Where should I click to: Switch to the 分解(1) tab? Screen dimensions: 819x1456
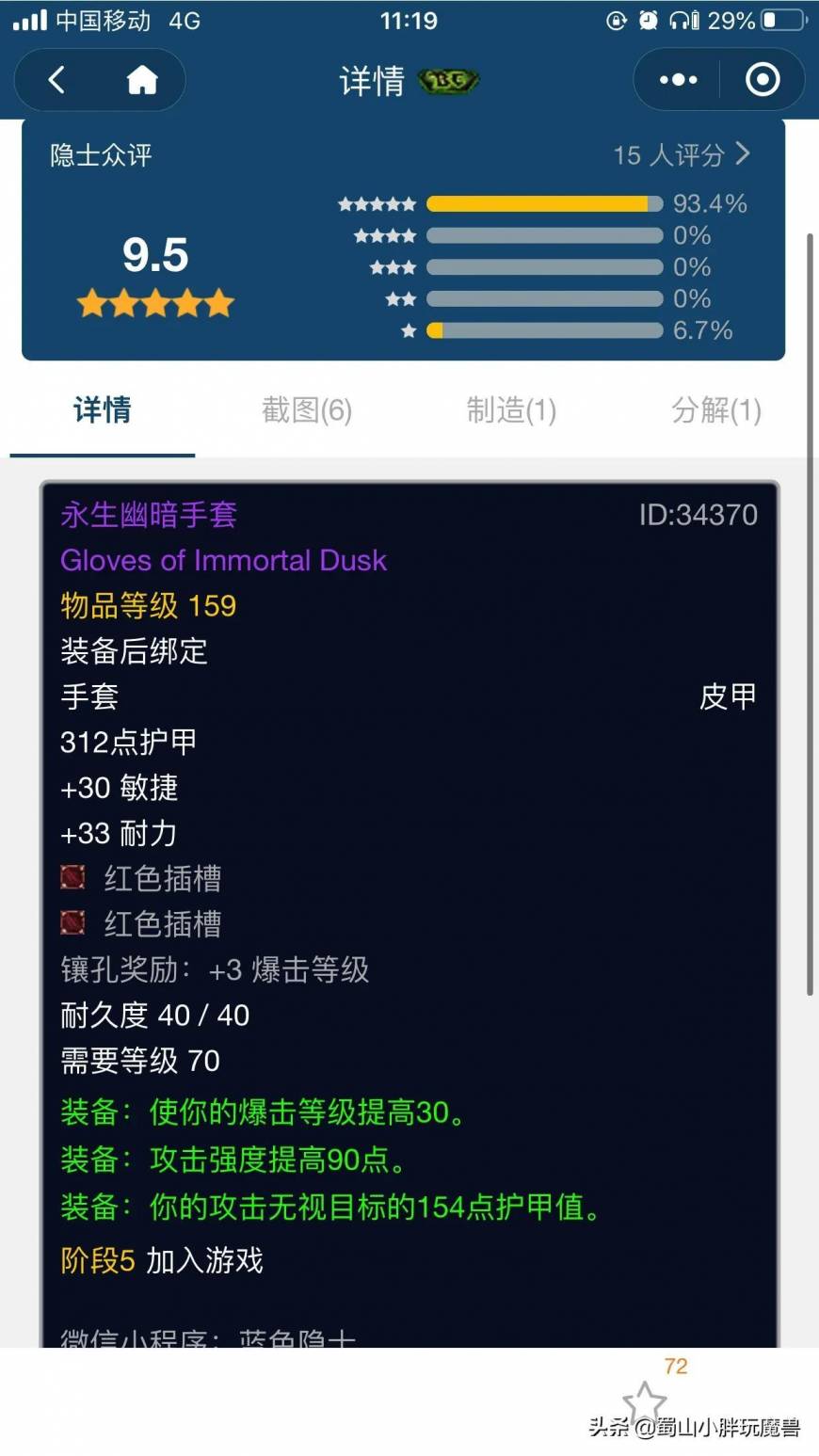click(715, 410)
